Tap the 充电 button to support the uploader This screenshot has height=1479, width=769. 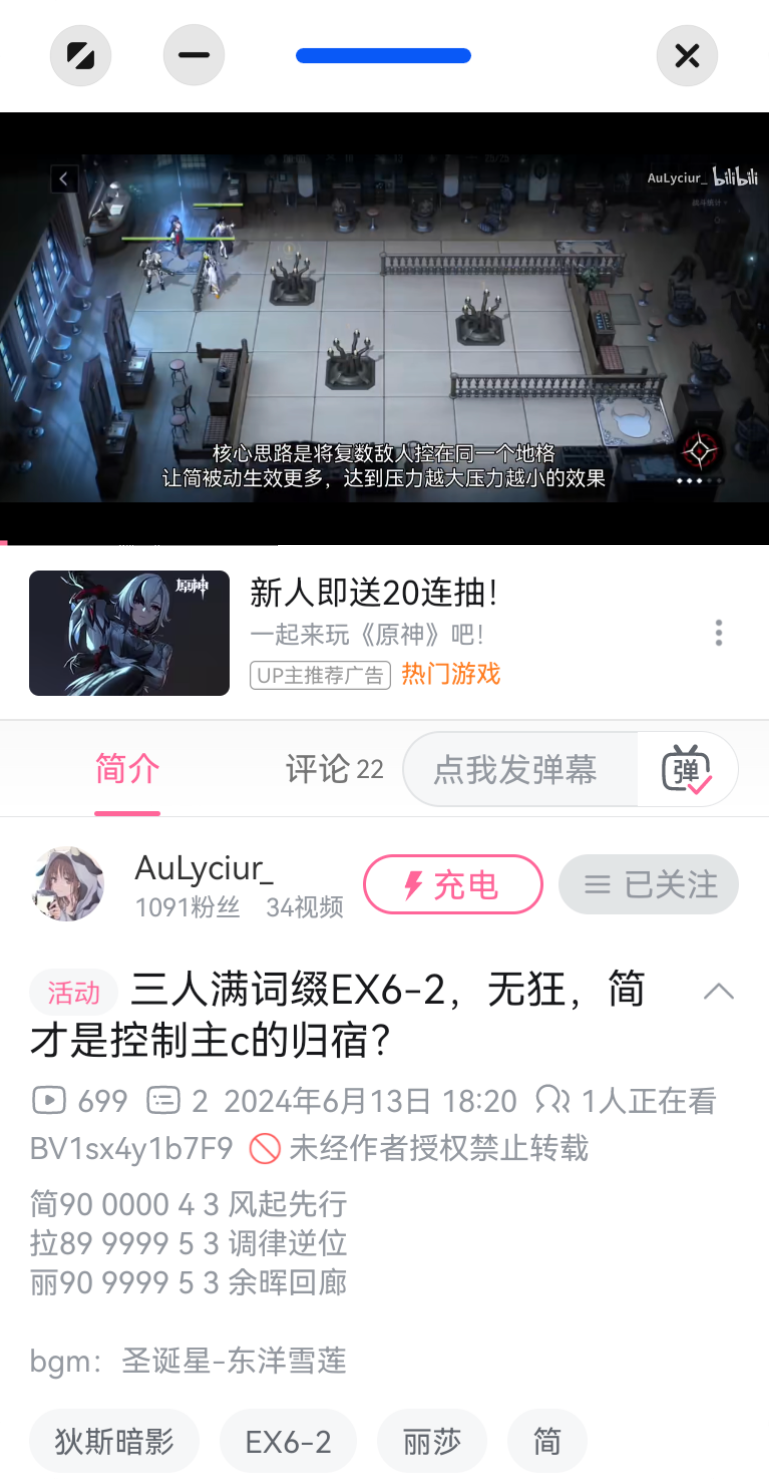(x=453, y=884)
